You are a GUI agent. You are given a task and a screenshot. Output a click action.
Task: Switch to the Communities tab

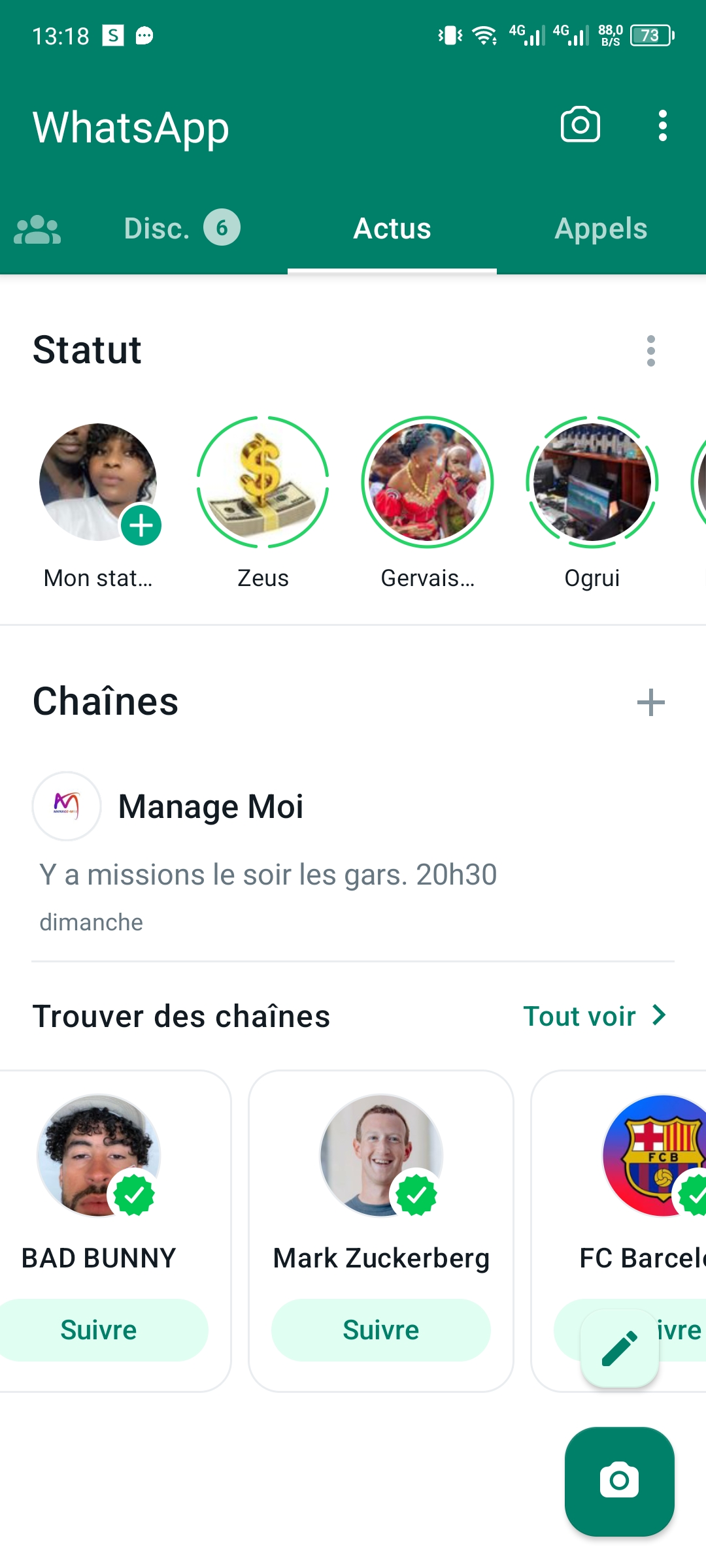[x=37, y=229]
